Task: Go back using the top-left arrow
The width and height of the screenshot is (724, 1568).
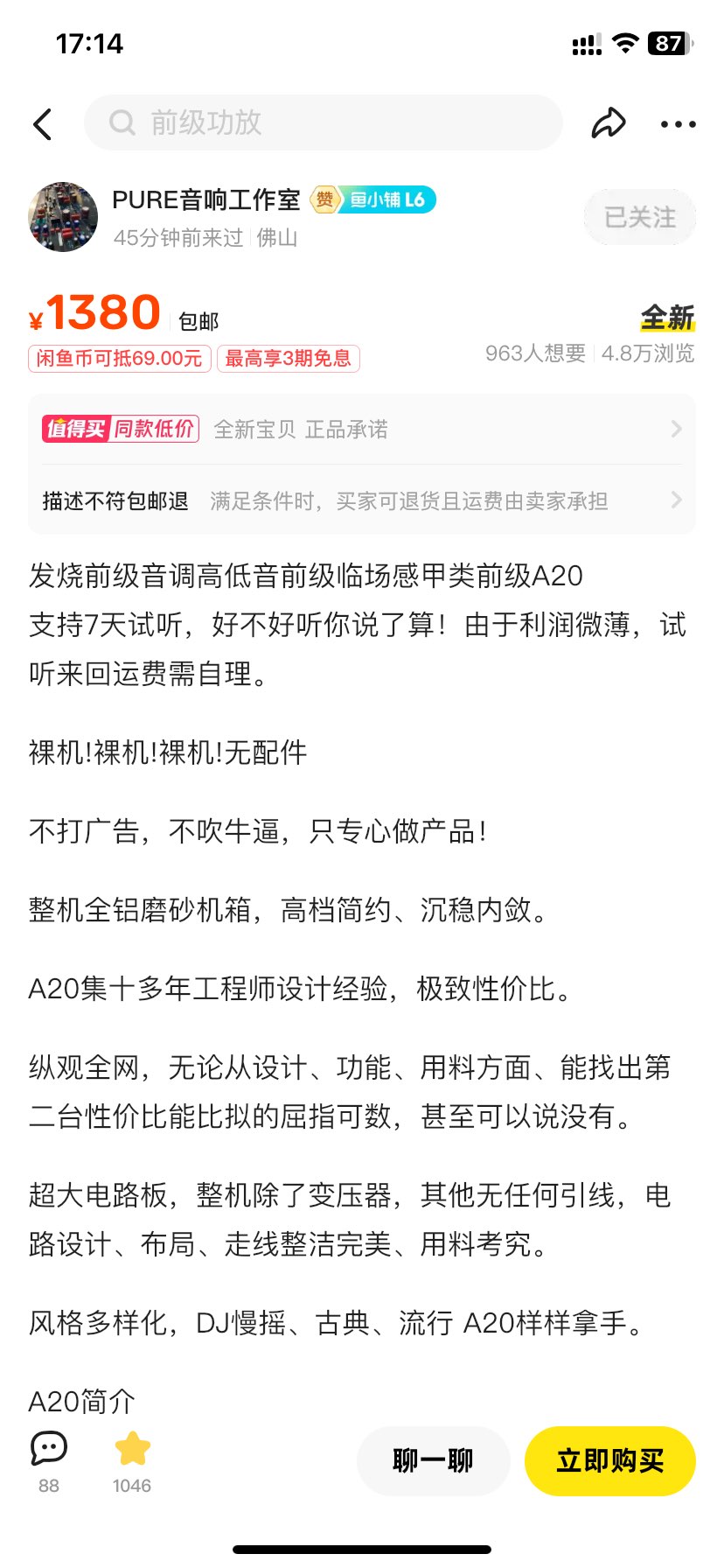Action: point(43,124)
